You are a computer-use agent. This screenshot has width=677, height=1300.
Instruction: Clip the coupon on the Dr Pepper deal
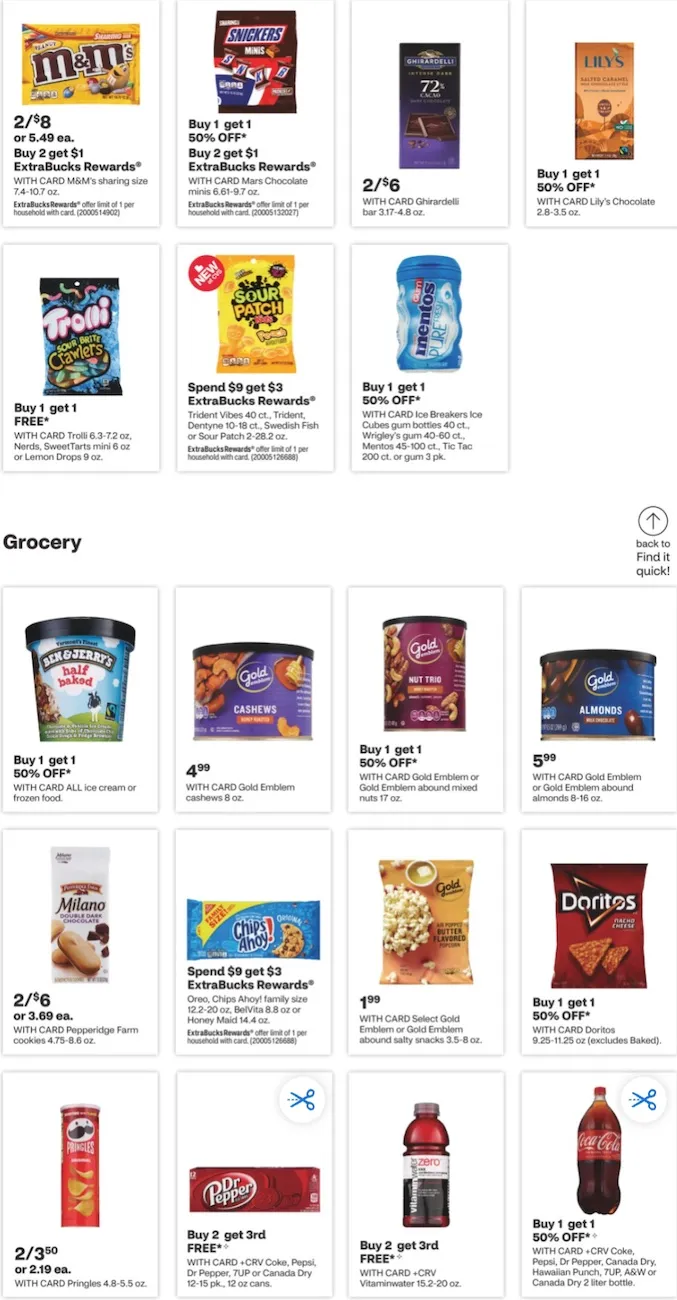pyautogui.click(x=301, y=1099)
